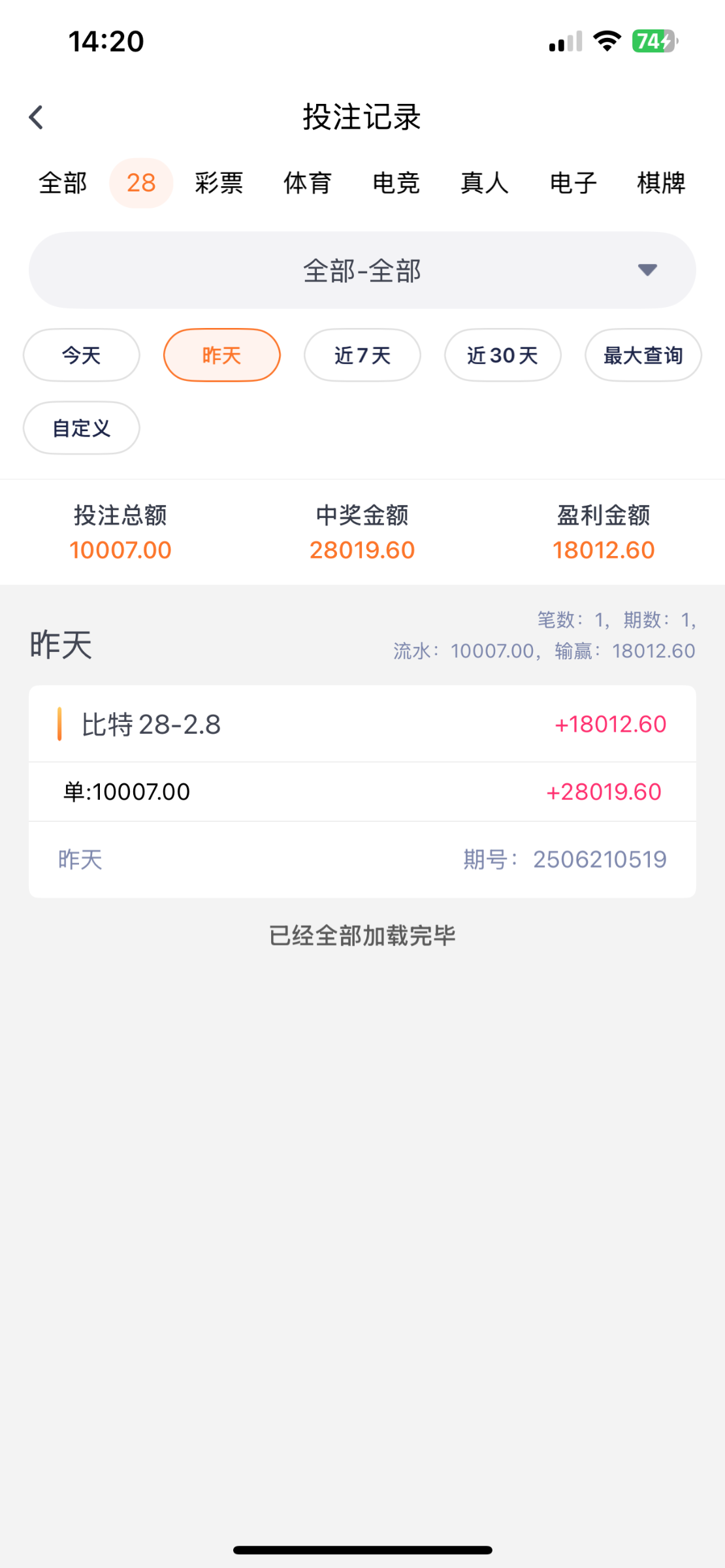Select the 28 category tab
Image resolution: width=725 pixels, height=1568 pixels.
click(x=141, y=183)
